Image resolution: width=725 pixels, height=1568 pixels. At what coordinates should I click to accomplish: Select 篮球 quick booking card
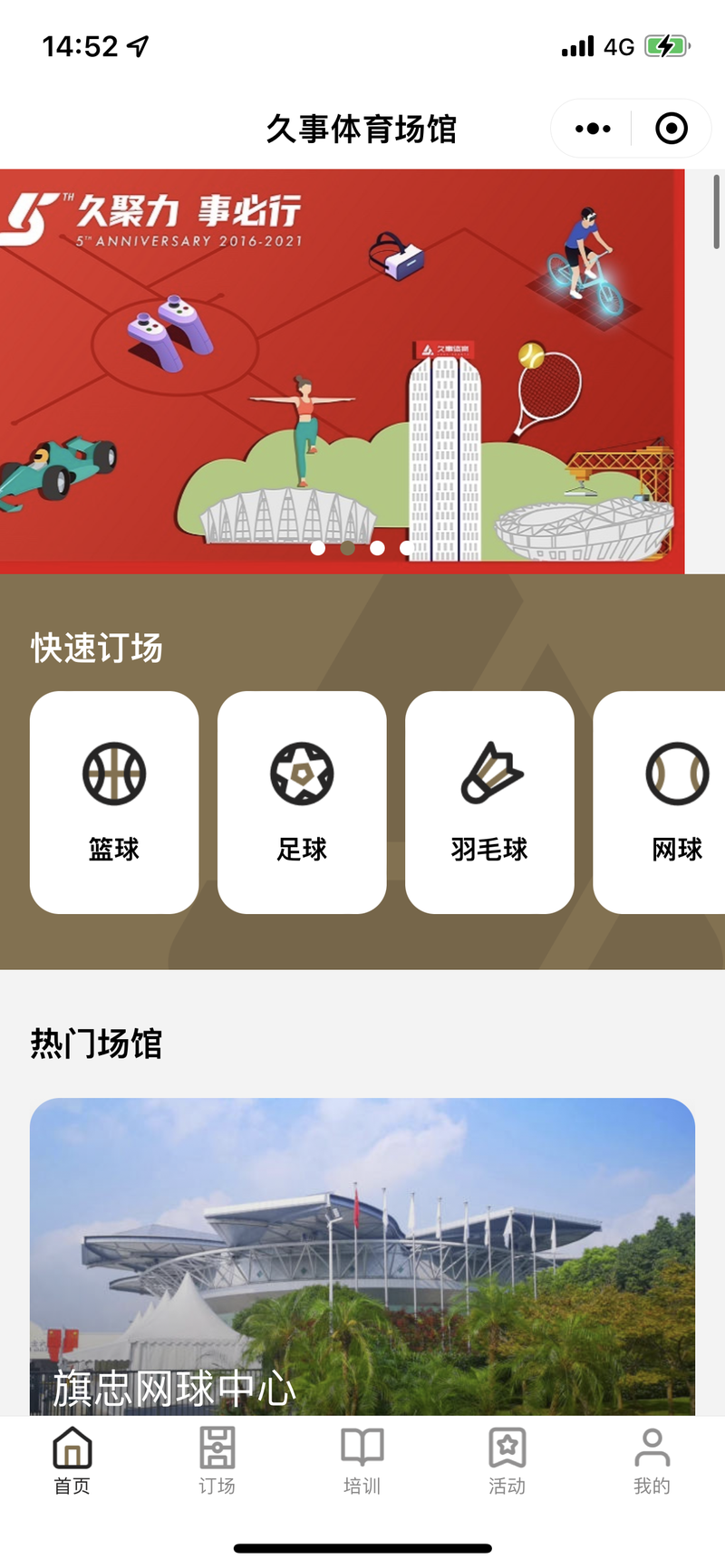coord(114,802)
